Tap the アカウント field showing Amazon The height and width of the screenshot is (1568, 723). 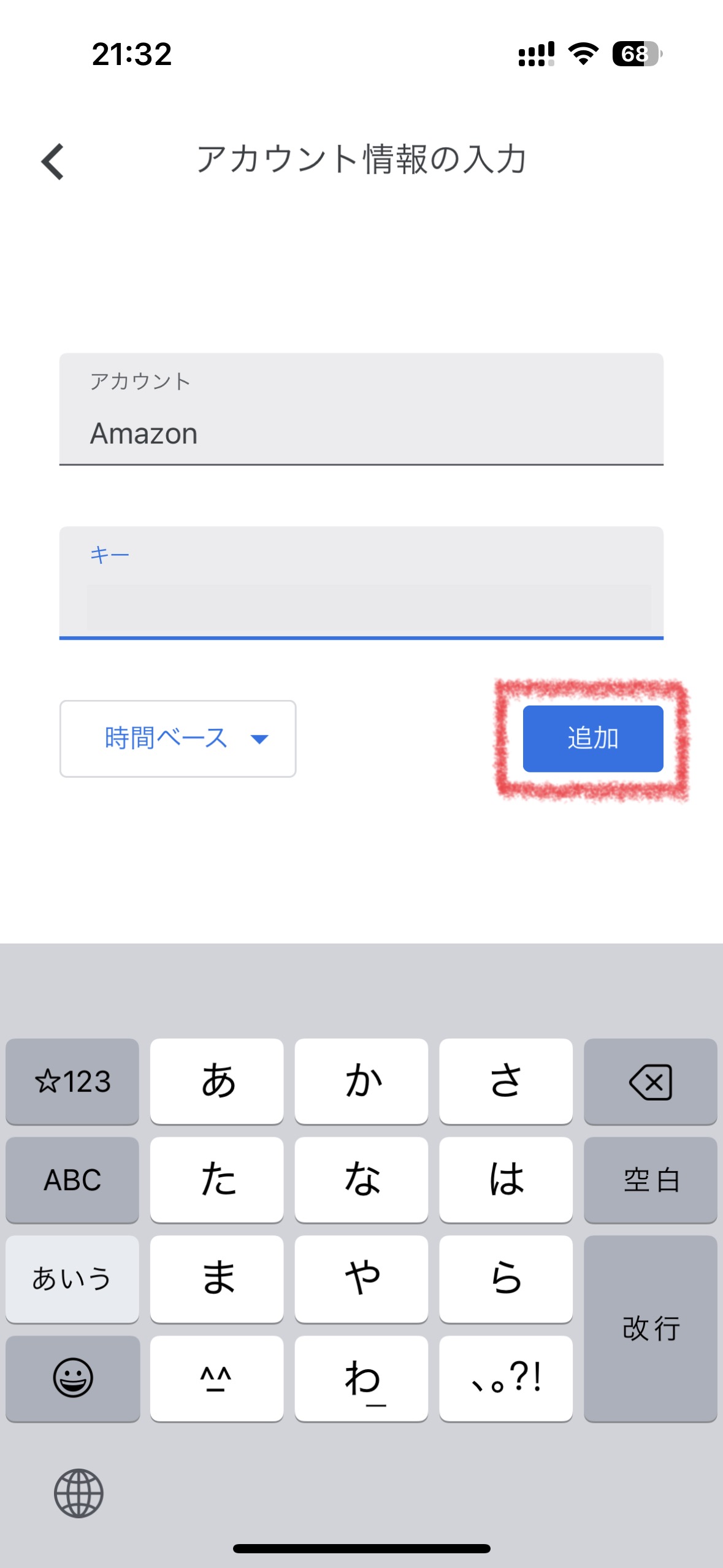[x=361, y=409]
